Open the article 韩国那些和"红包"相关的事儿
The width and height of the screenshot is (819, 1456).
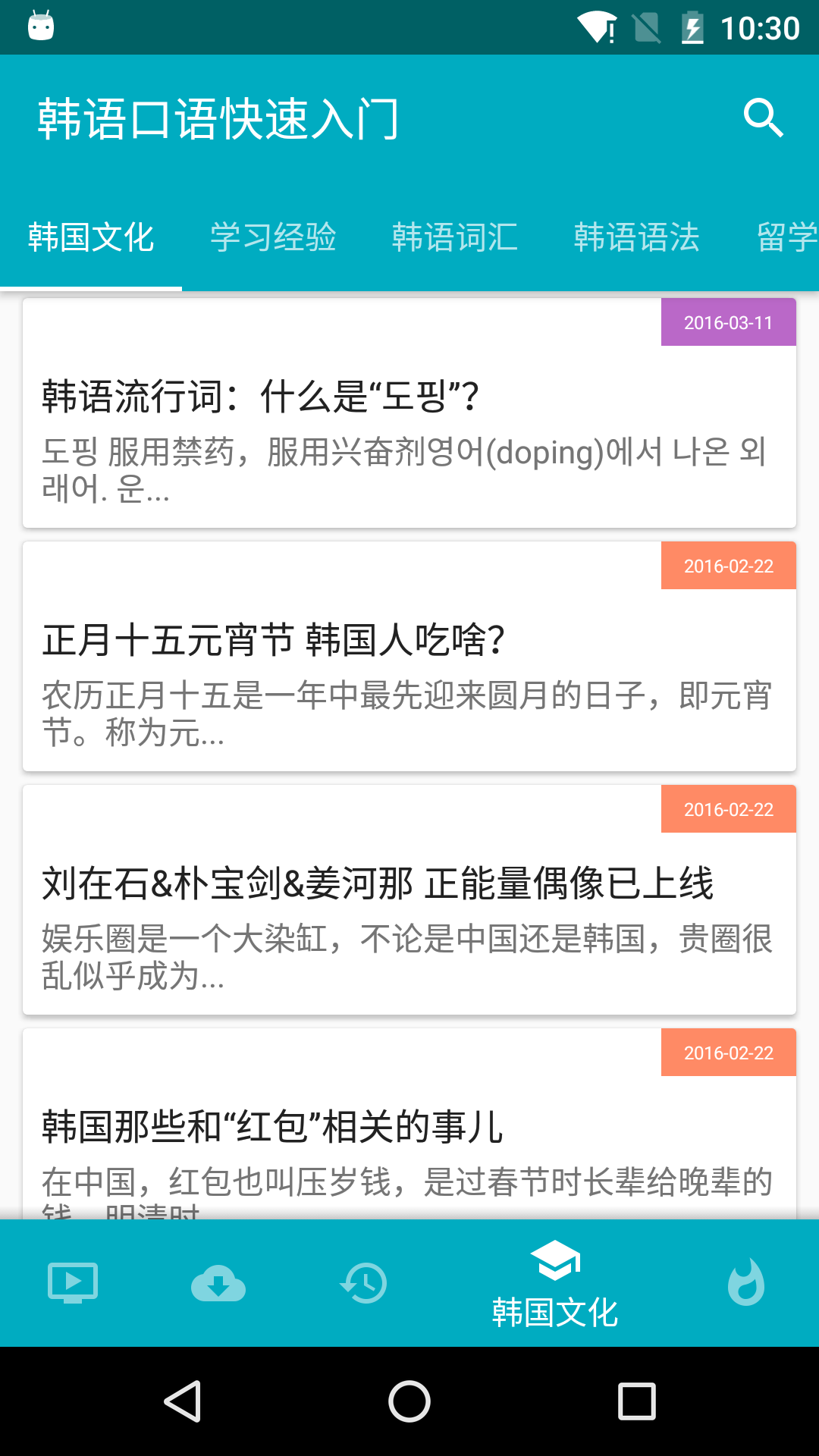click(409, 1130)
